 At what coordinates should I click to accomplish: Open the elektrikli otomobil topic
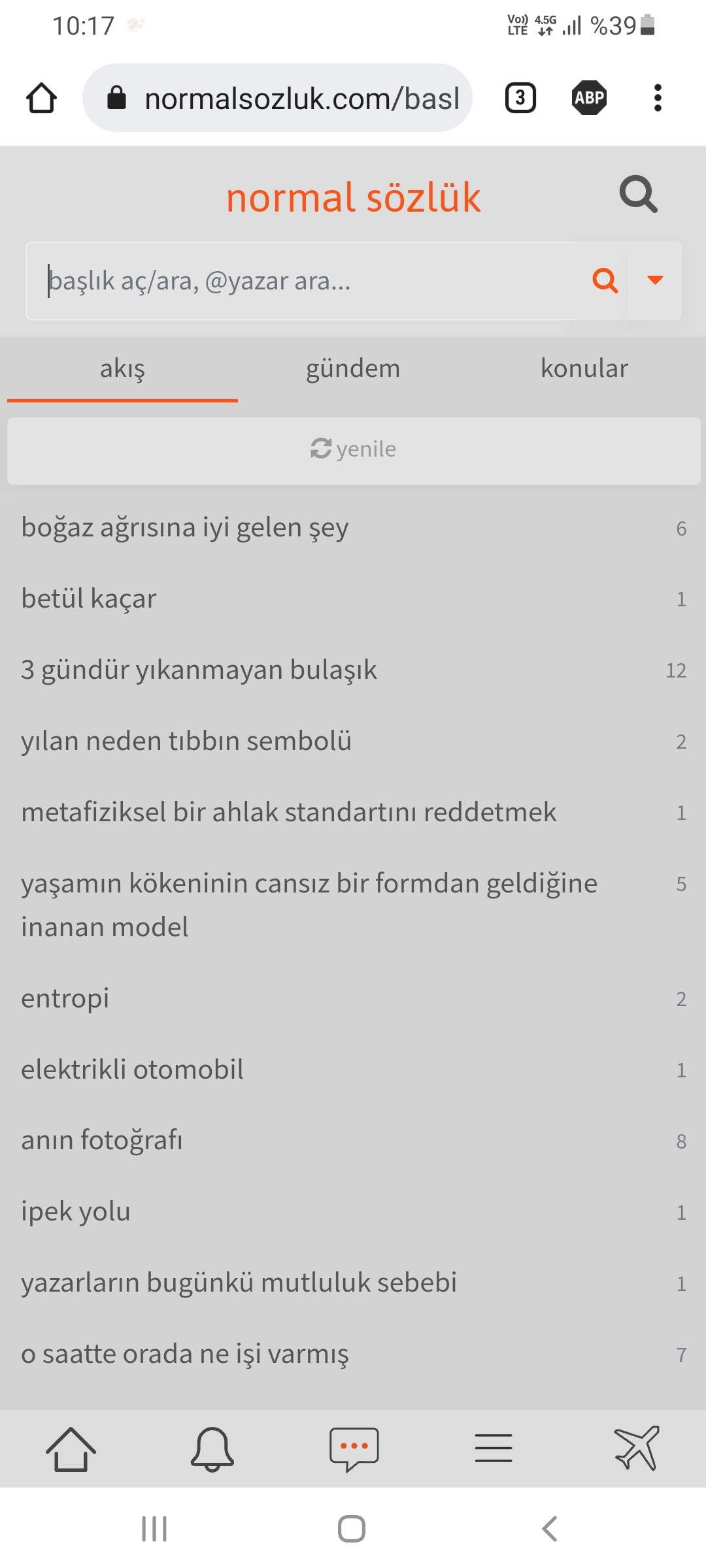tap(132, 1070)
